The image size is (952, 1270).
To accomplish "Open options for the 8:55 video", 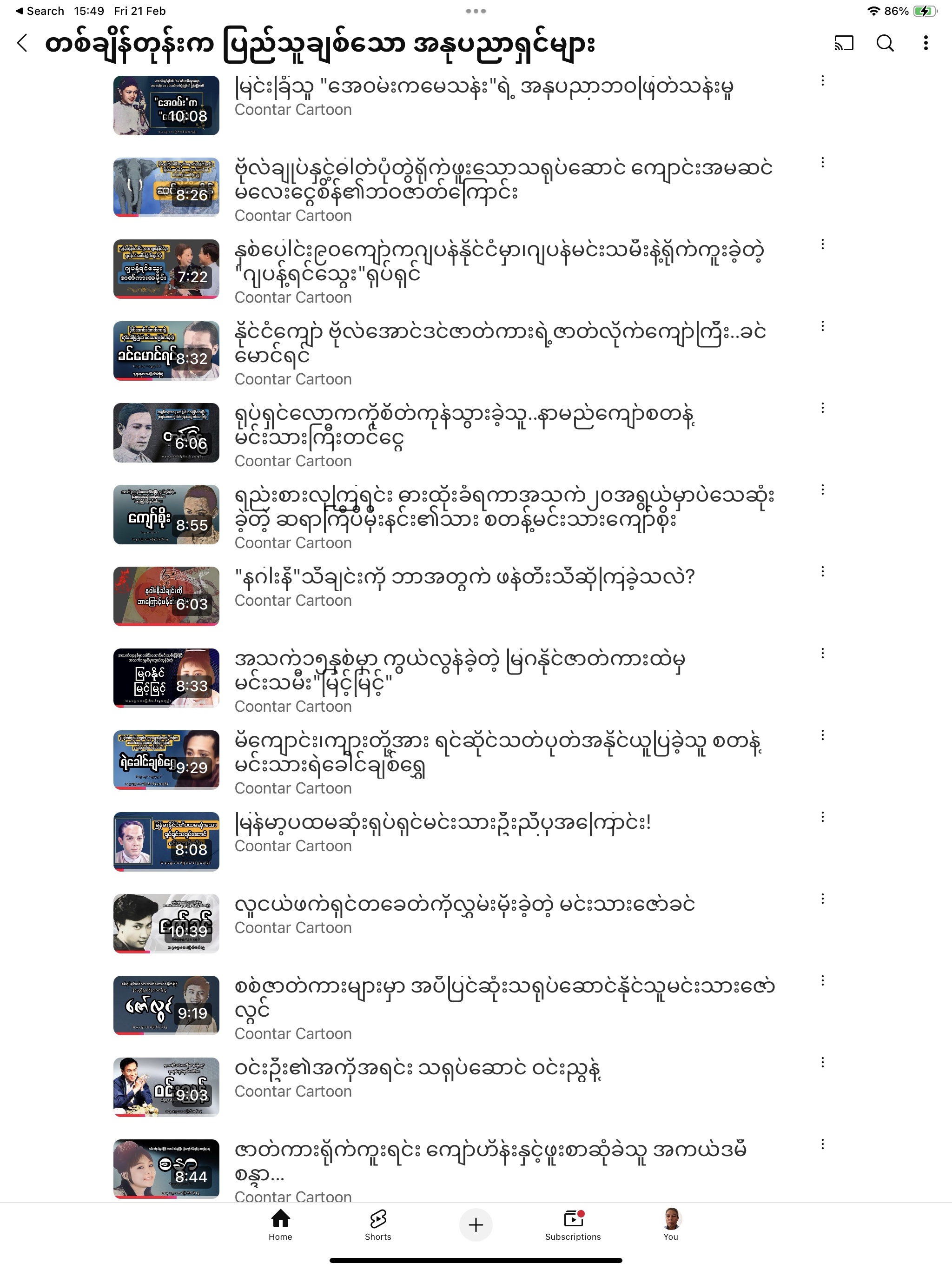I will click(822, 490).
